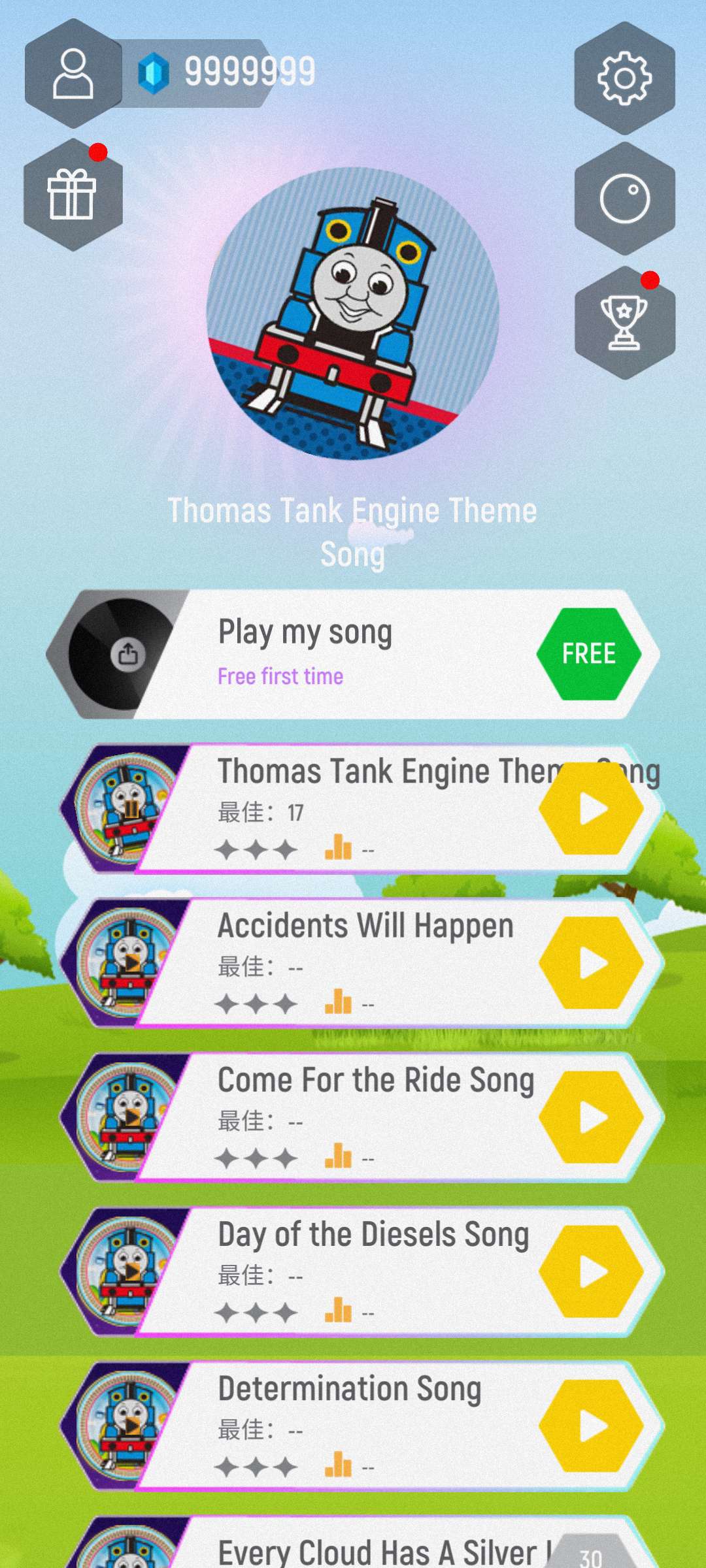Viewport: 706px width, 1568px height.
Task: Open the settings gear
Action: click(x=624, y=78)
